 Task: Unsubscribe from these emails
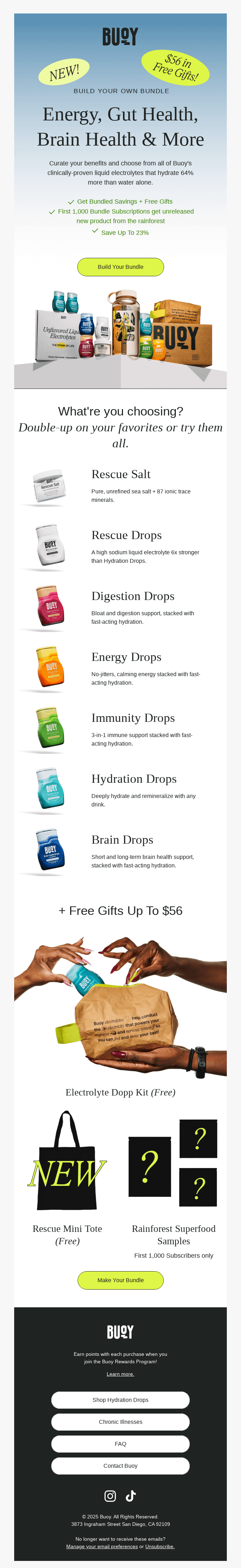pyautogui.click(x=160, y=1546)
